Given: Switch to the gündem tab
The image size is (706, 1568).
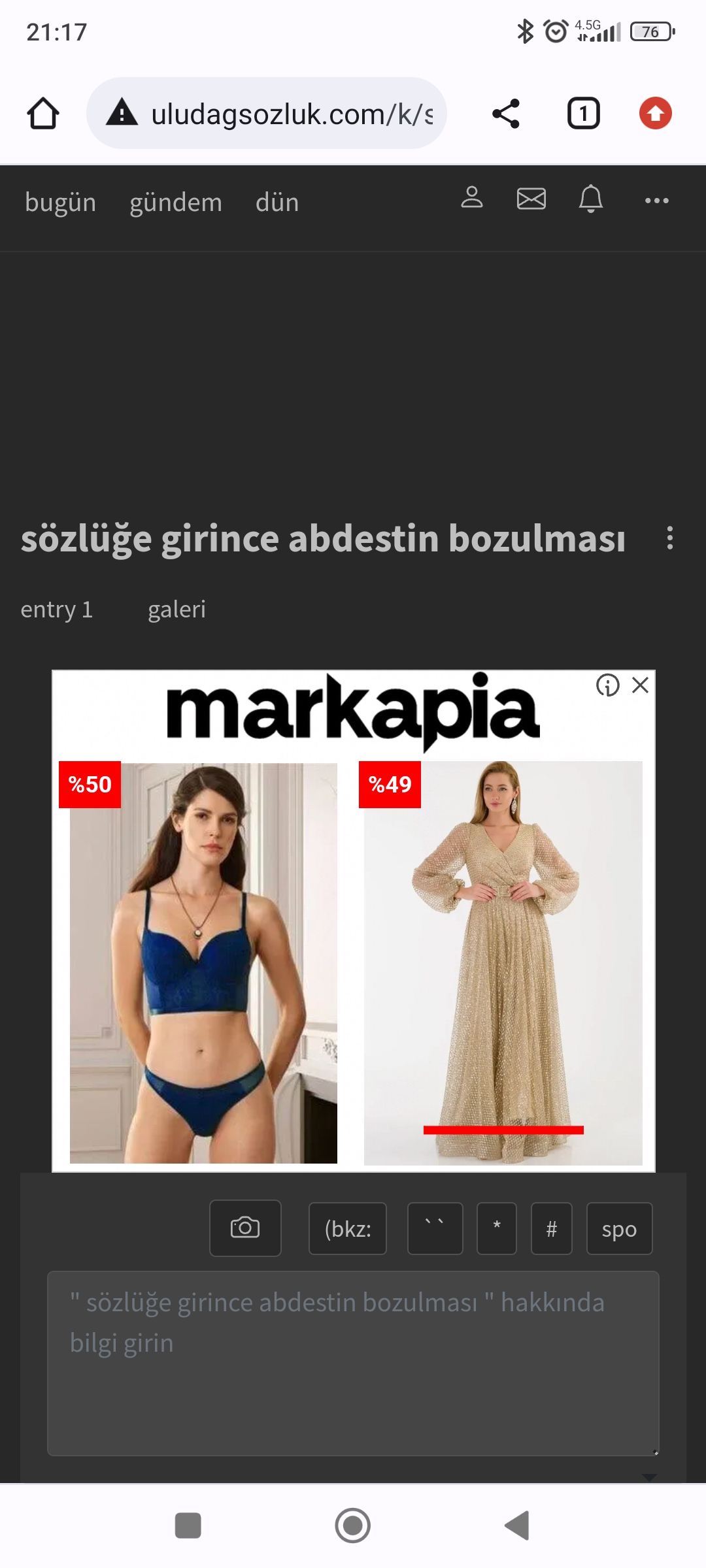Looking at the screenshot, I should [175, 203].
